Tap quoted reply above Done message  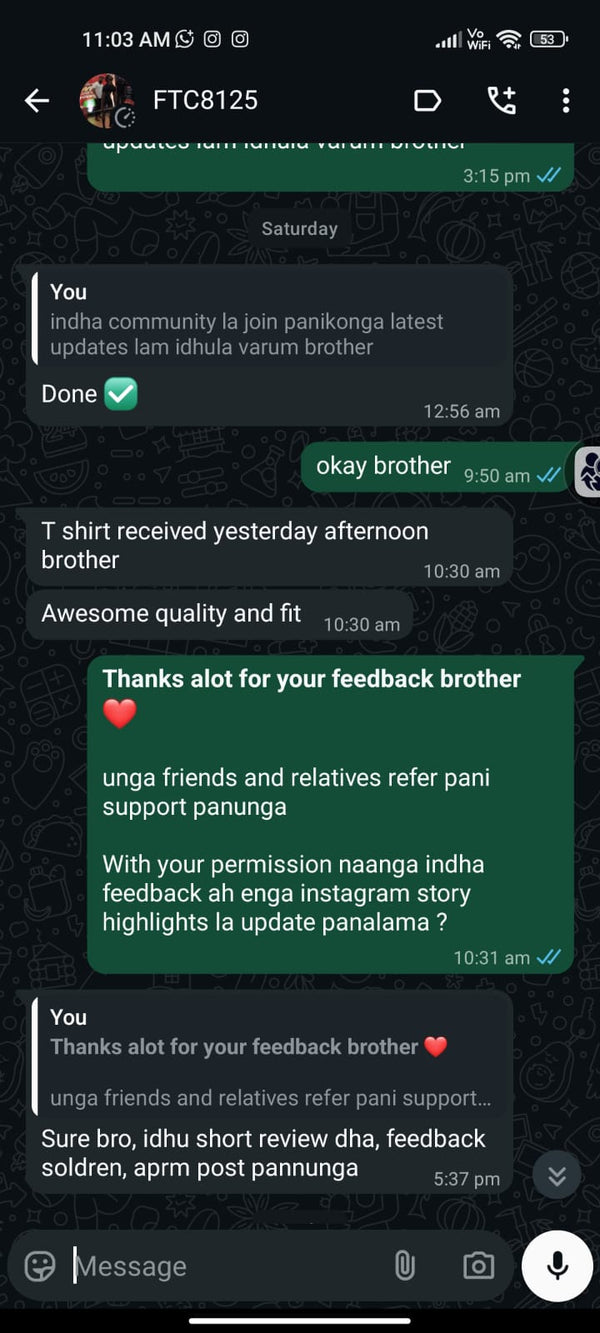(x=270, y=320)
